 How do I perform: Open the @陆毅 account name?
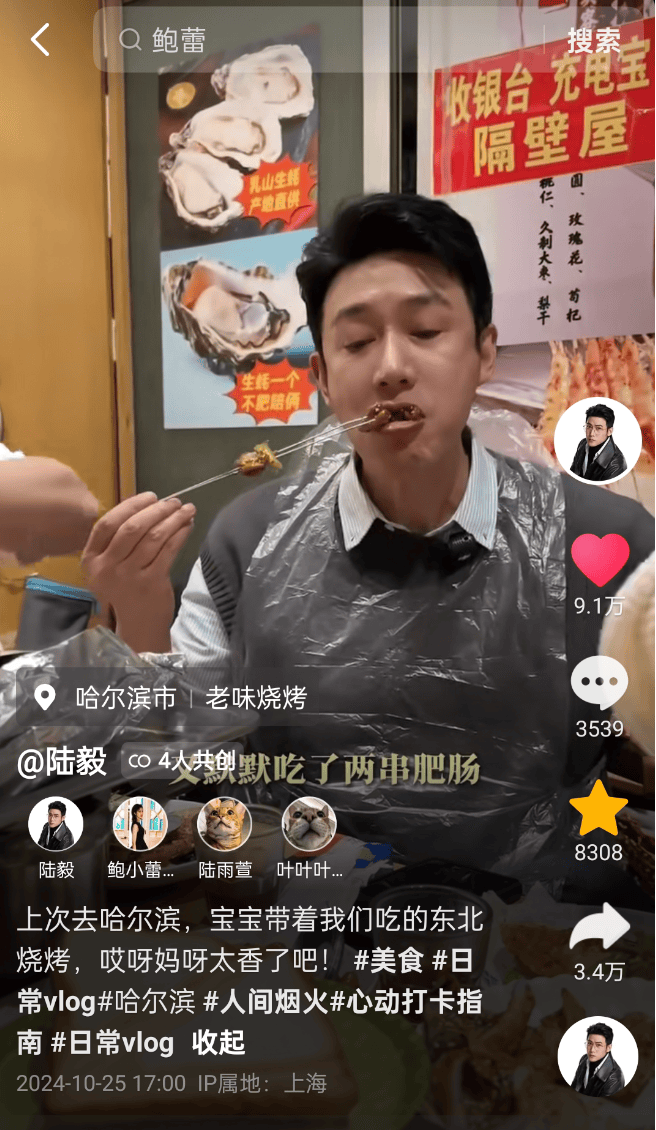point(62,762)
